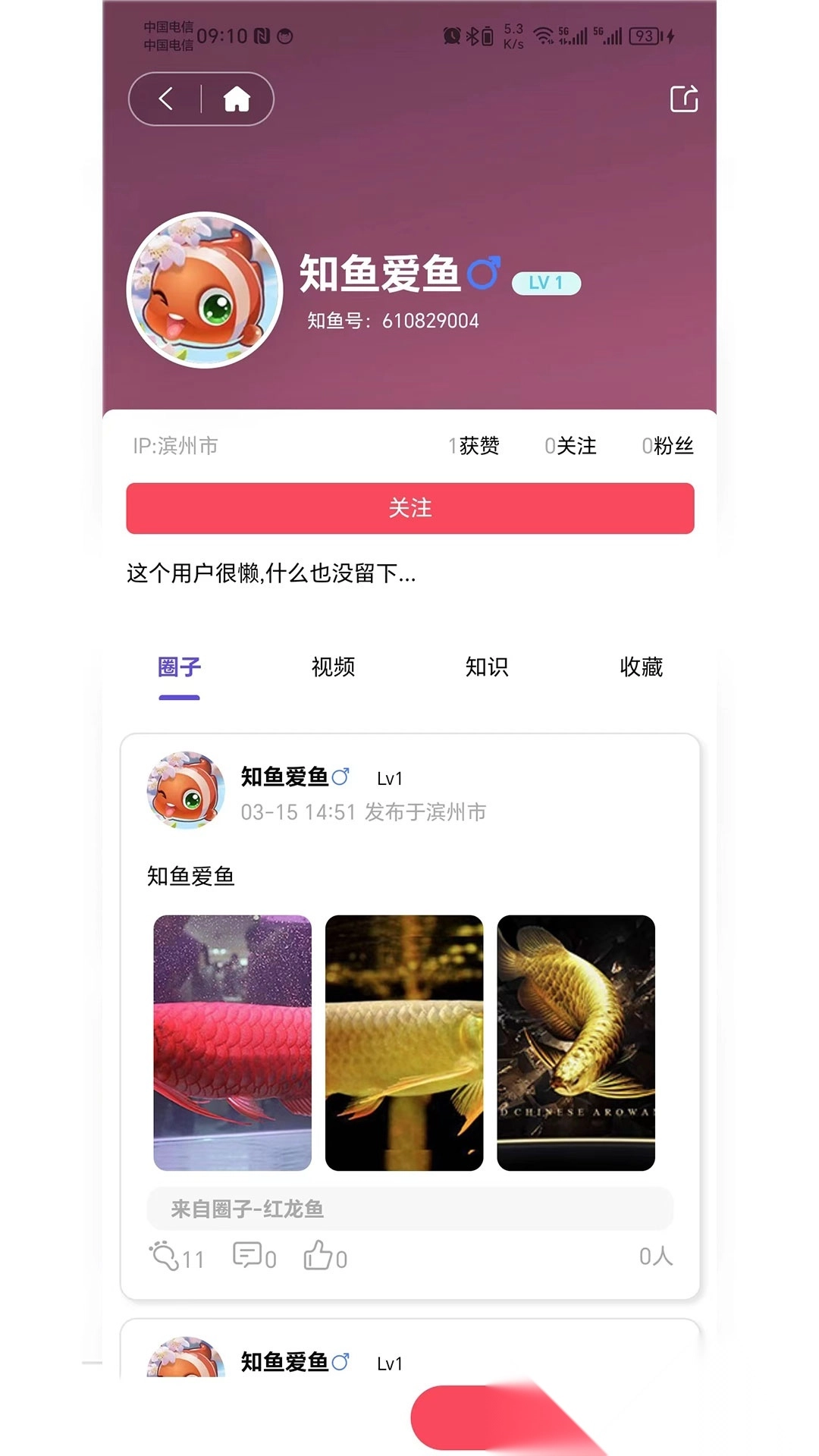This screenshot has width=819, height=1456.
Task: View the 获赞 likes count
Action: [474, 446]
